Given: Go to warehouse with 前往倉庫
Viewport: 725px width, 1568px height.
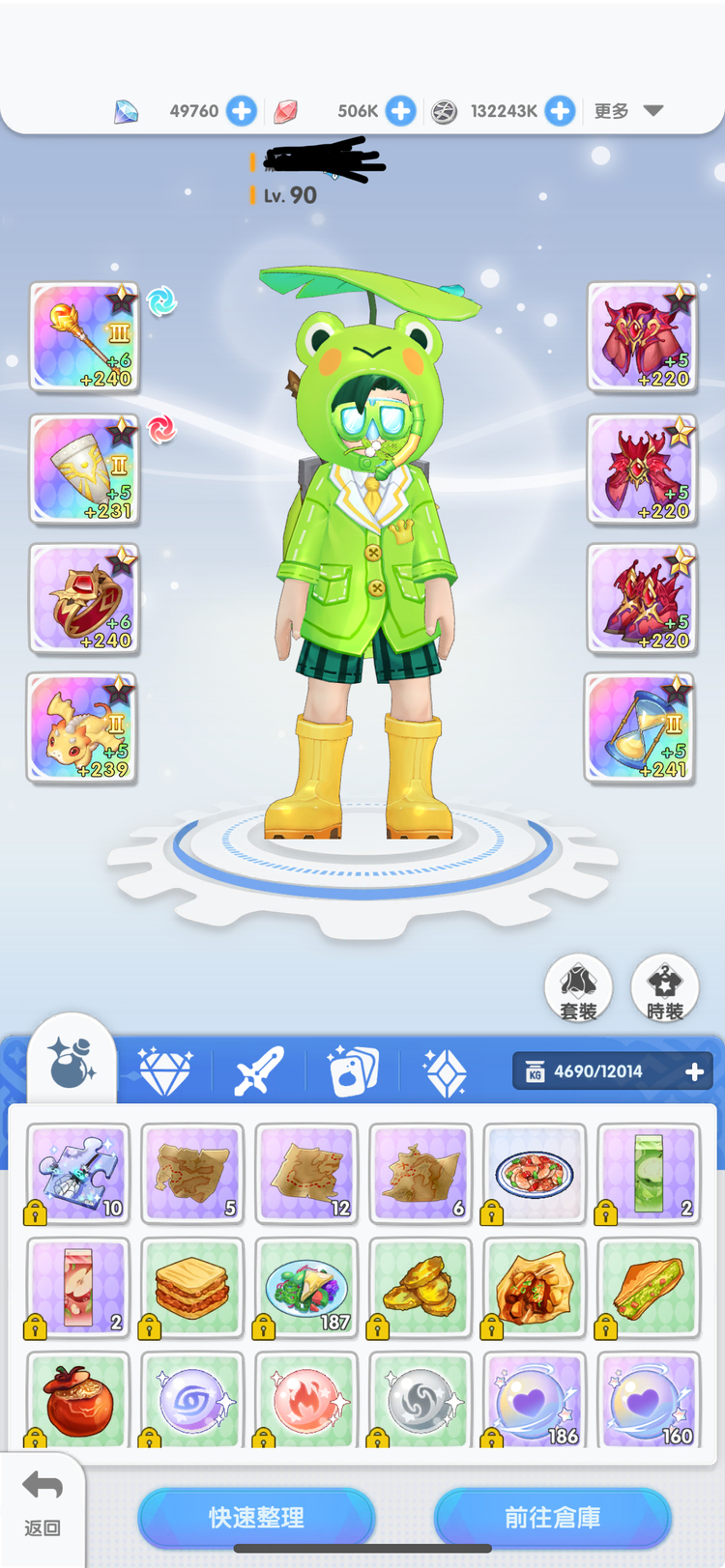Looking at the screenshot, I should tap(552, 1517).
